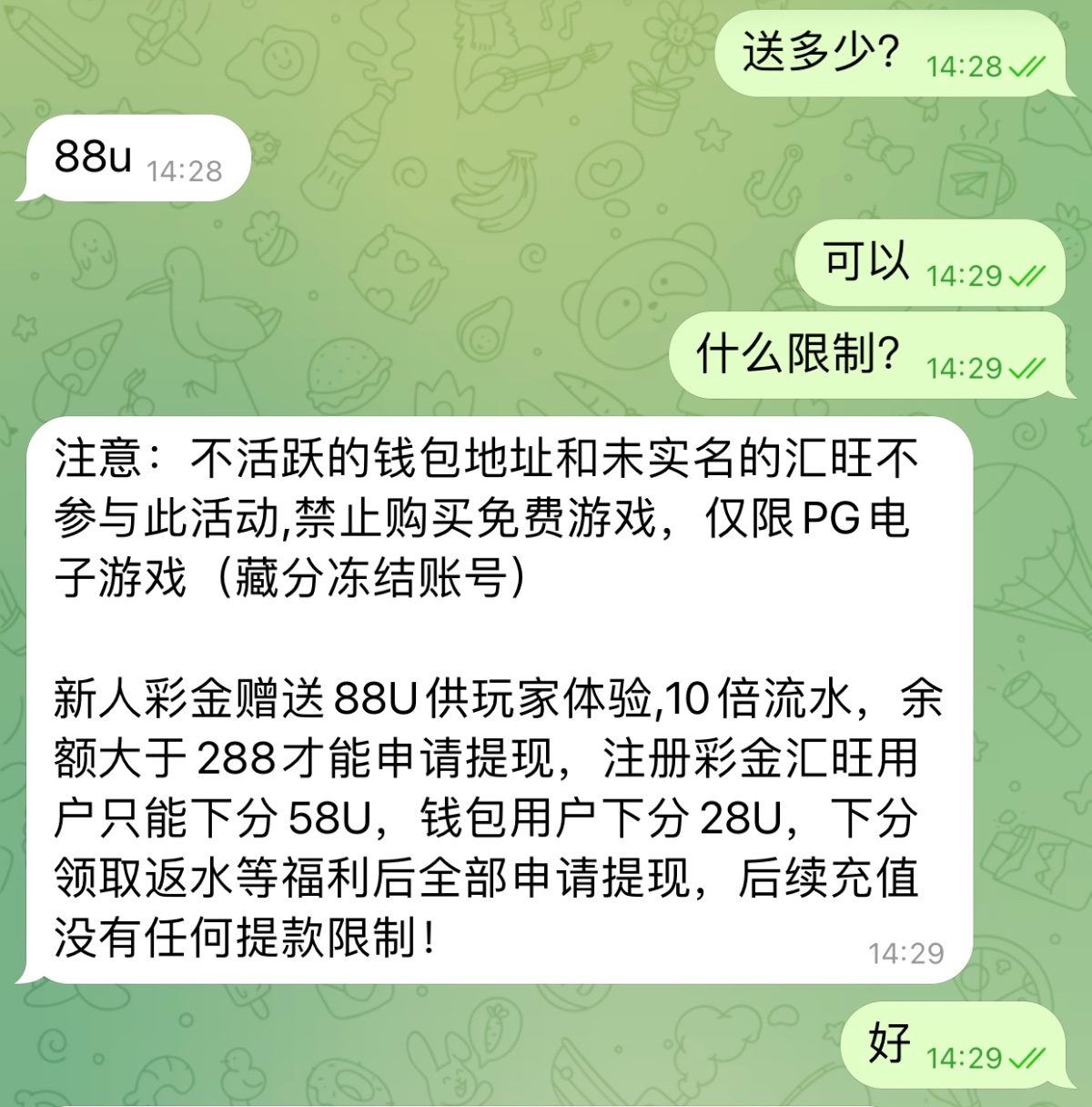Select the "88u" incoming message
The image size is (1092, 1107).
pyautogui.click(x=136, y=158)
